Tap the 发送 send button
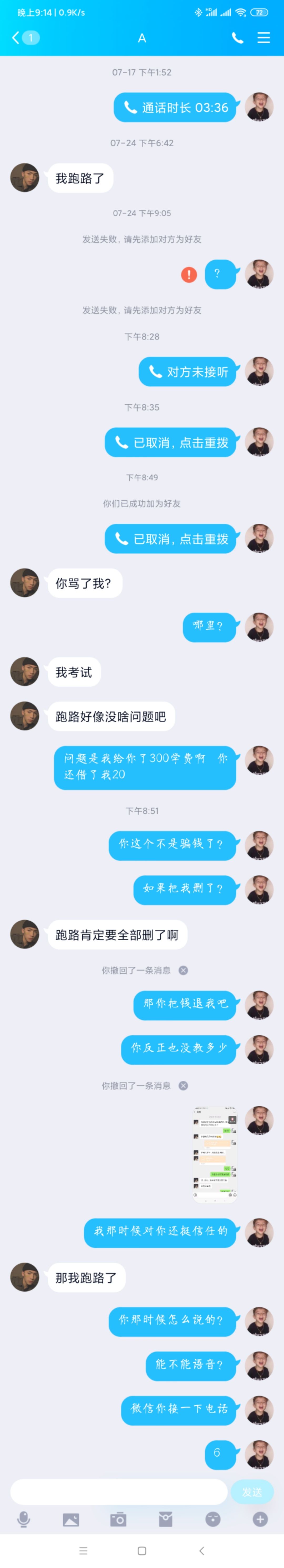 [x=252, y=1491]
